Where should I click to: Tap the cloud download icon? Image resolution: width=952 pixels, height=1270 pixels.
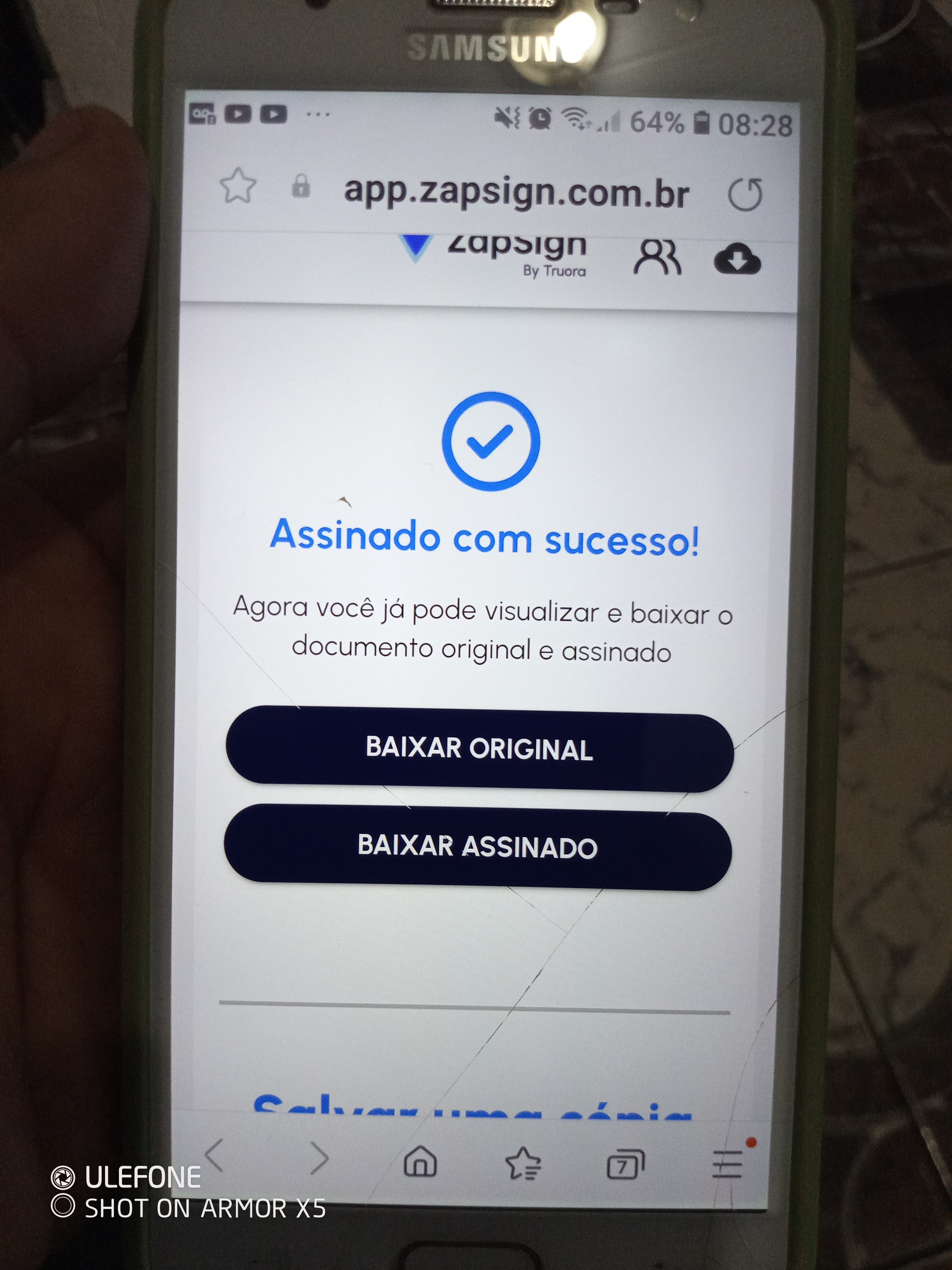(737, 260)
